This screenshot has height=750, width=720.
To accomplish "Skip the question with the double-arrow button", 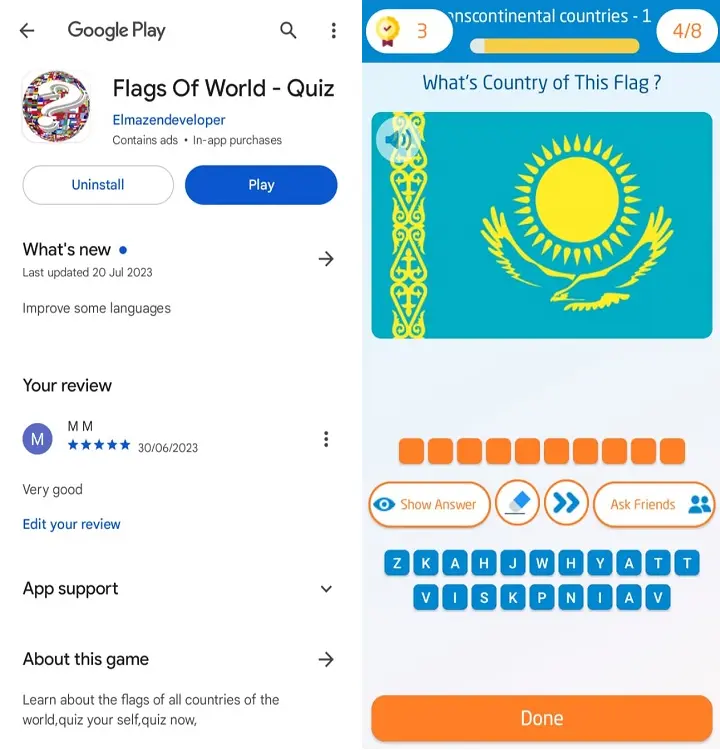I will pos(566,503).
